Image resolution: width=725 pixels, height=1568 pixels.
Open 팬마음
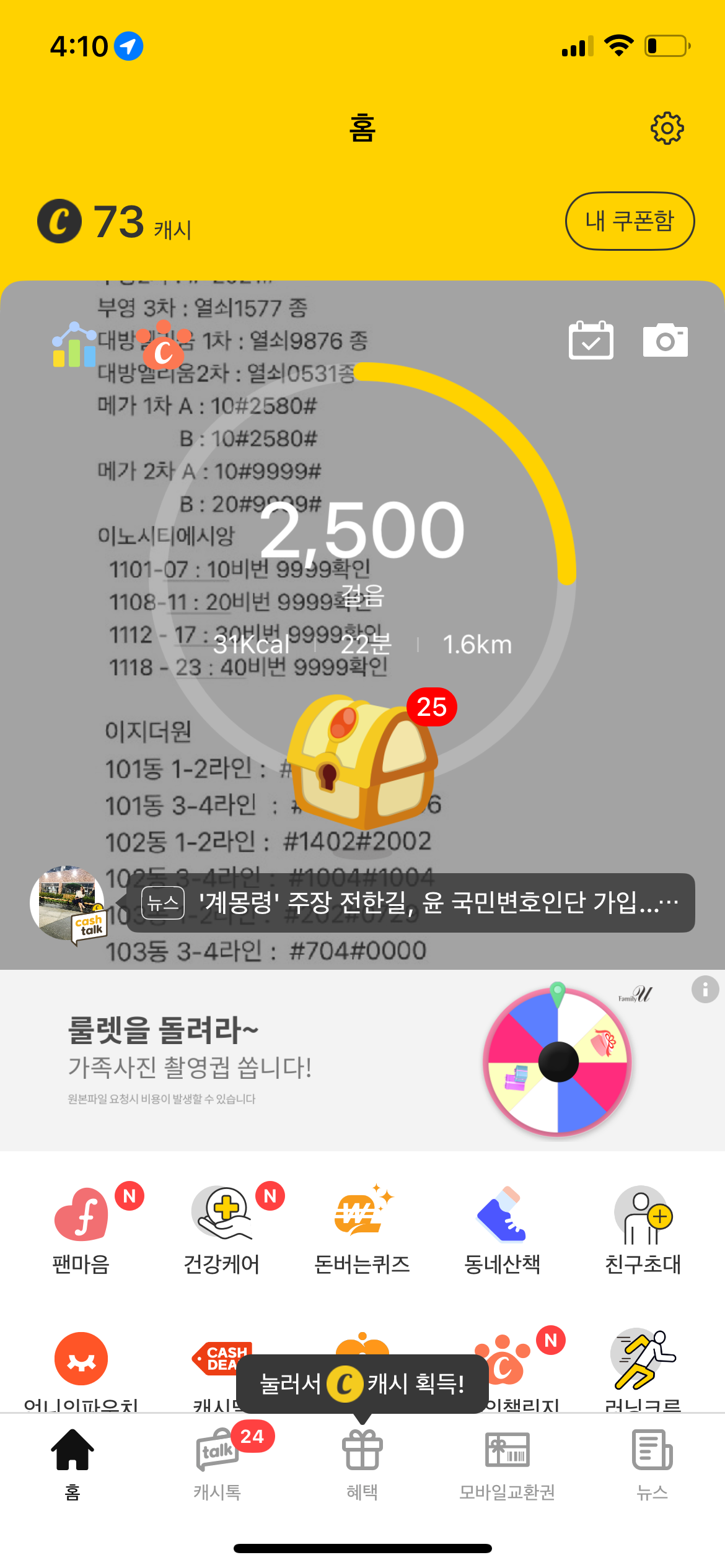[x=81, y=1226]
